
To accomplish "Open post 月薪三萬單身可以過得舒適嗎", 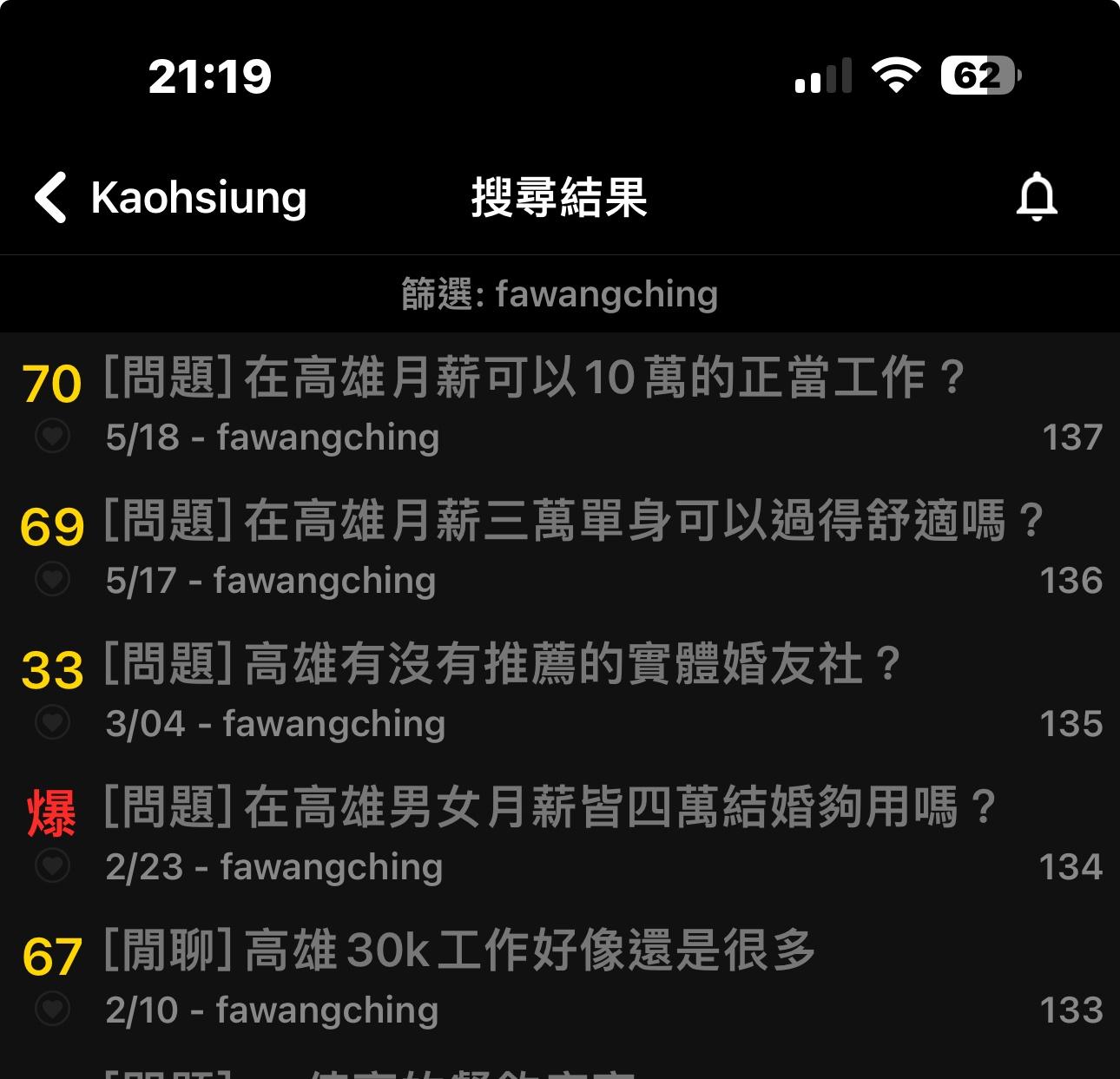I will pyautogui.click(x=573, y=521).
